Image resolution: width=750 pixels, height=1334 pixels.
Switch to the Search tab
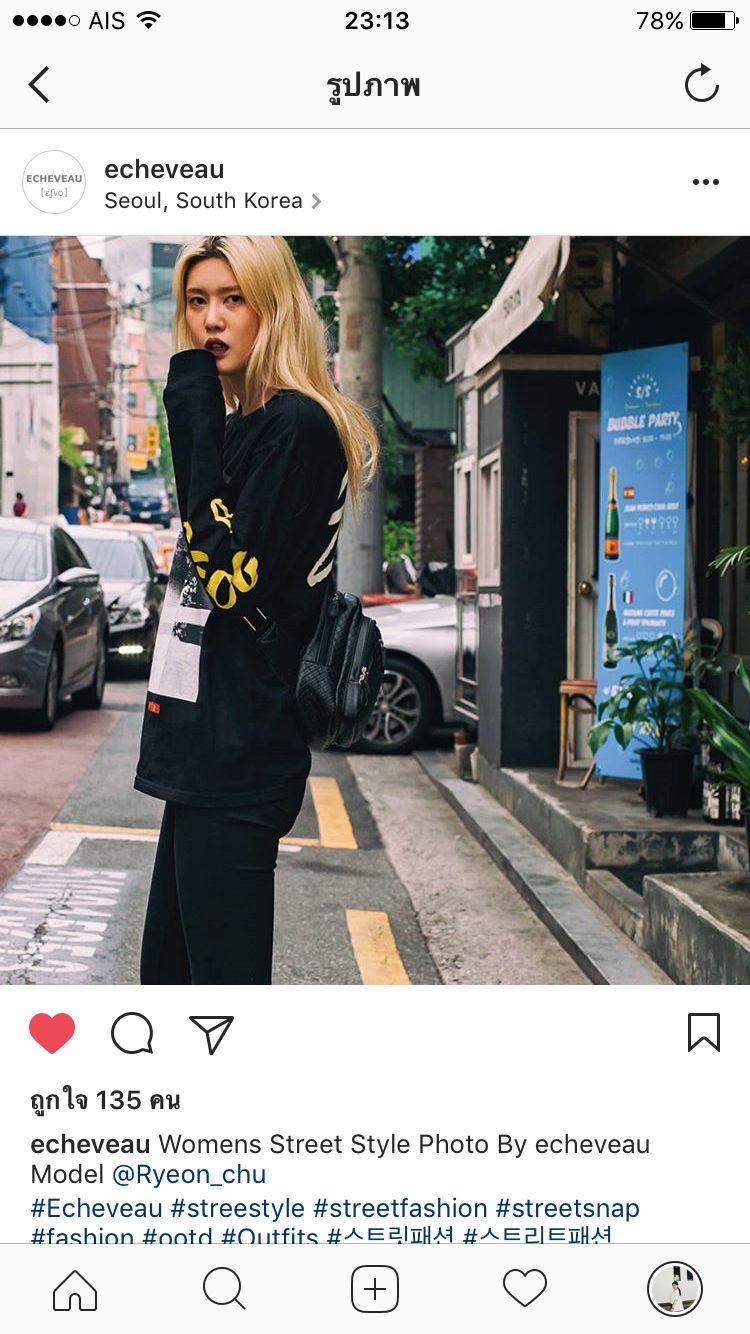[224, 1289]
